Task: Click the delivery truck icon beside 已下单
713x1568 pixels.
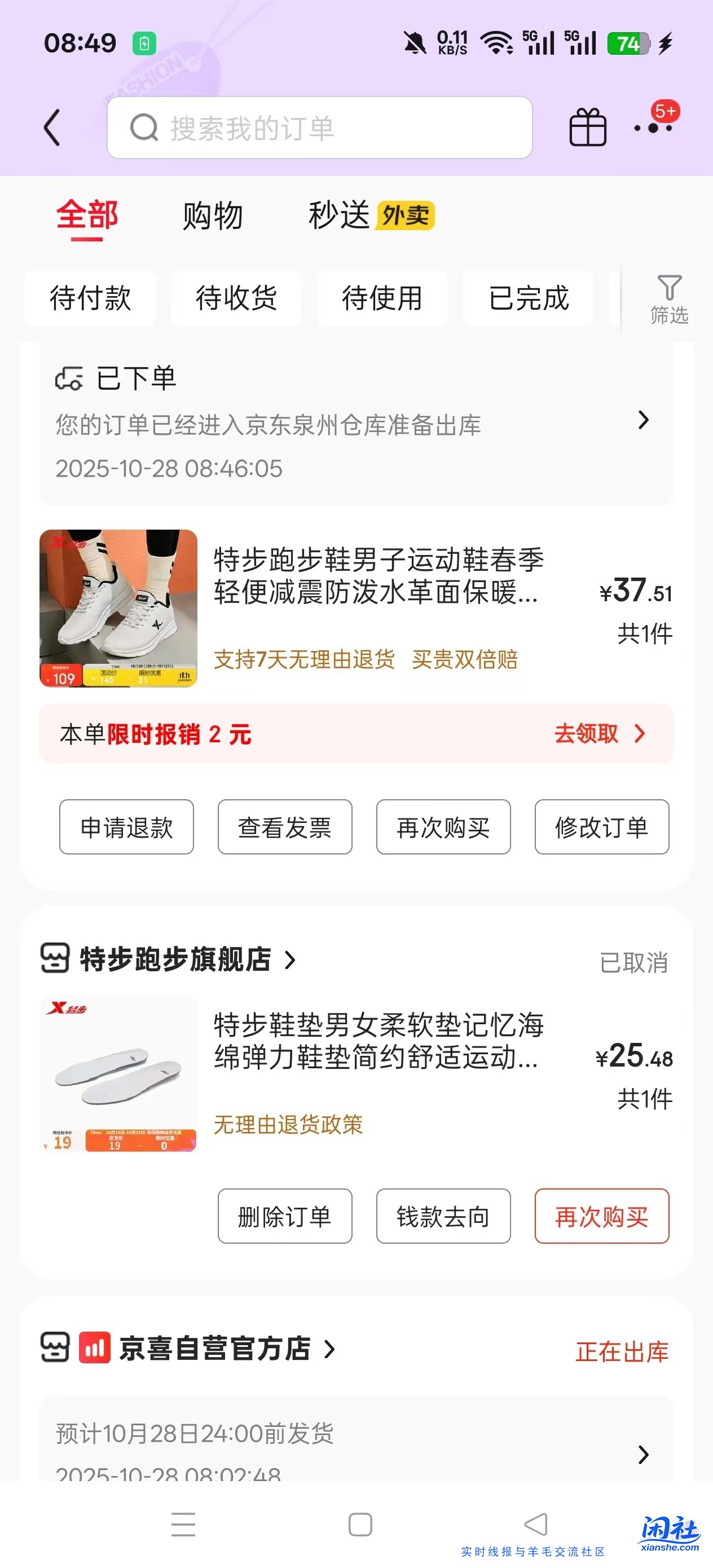Action: click(x=69, y=378)
